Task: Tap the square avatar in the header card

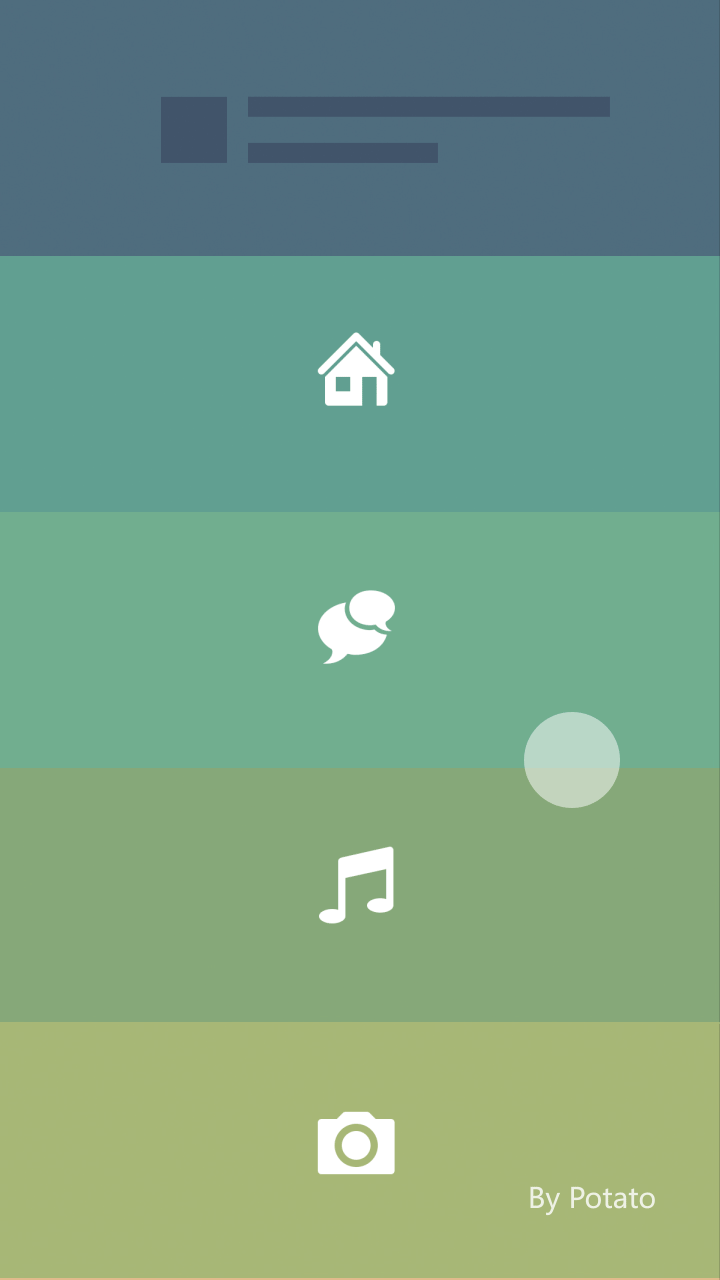Action: [x=193, y=129]
